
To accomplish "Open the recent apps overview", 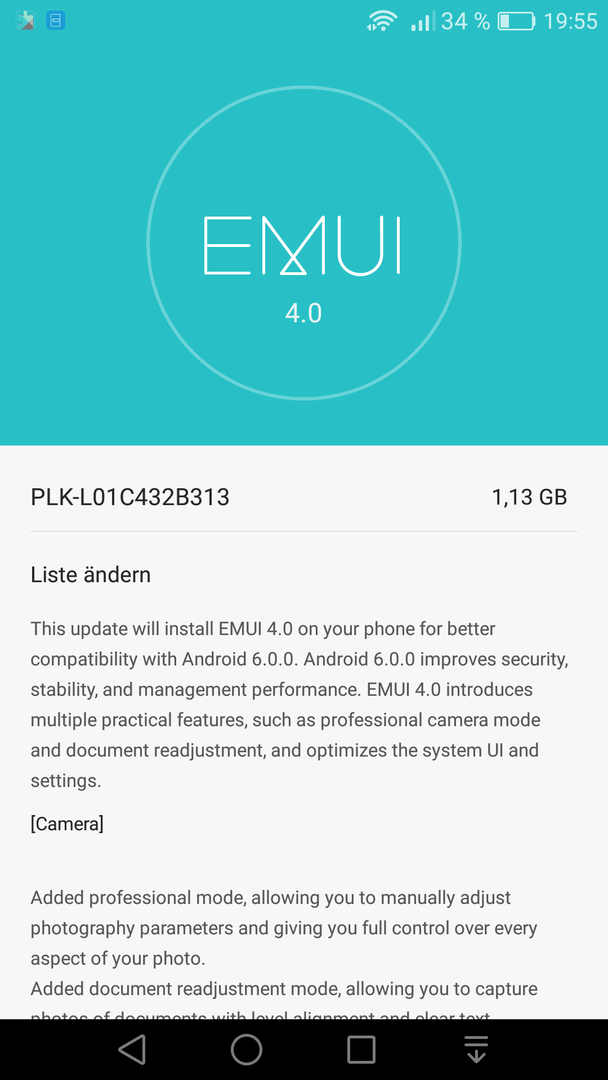I will point(361,1049).
